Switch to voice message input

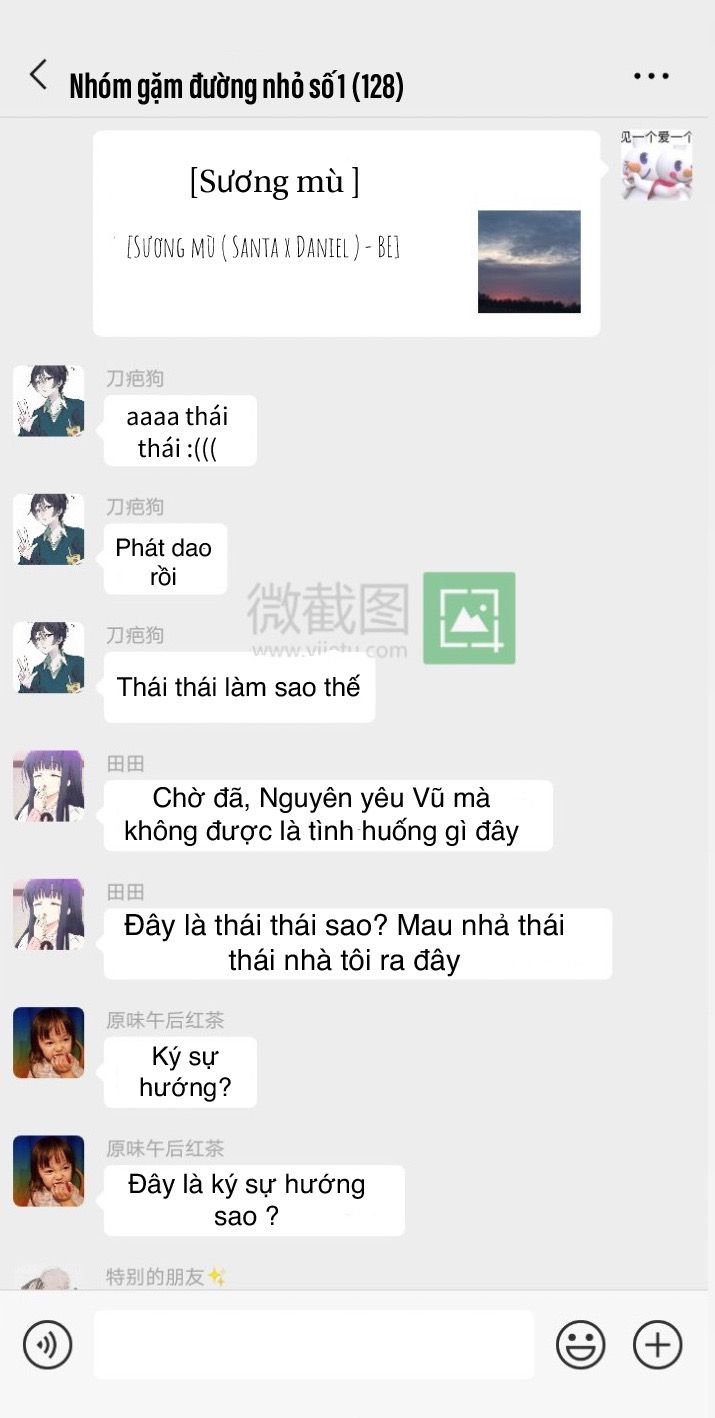point(47,1344)
